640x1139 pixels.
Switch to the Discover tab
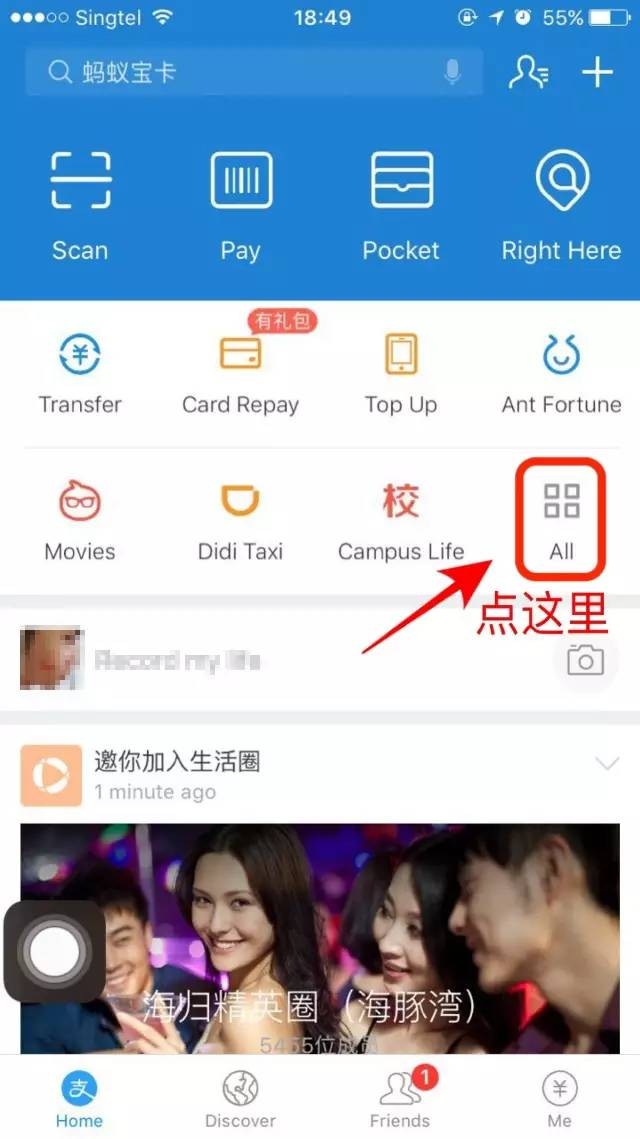[240, 1098]
